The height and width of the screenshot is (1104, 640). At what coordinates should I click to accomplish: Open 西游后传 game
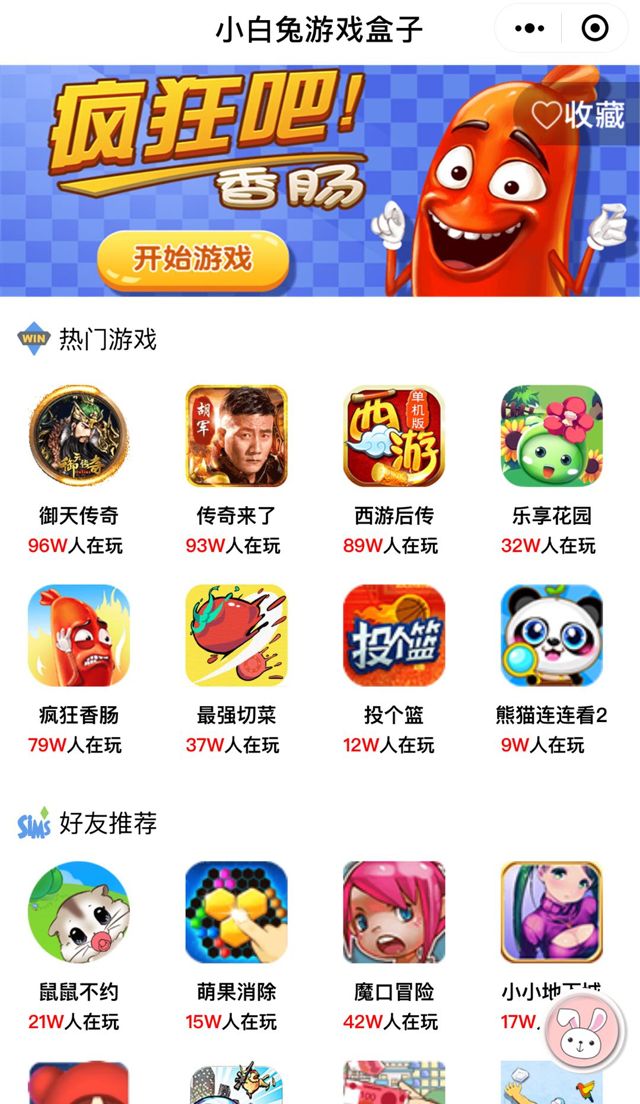click(394, 436)
